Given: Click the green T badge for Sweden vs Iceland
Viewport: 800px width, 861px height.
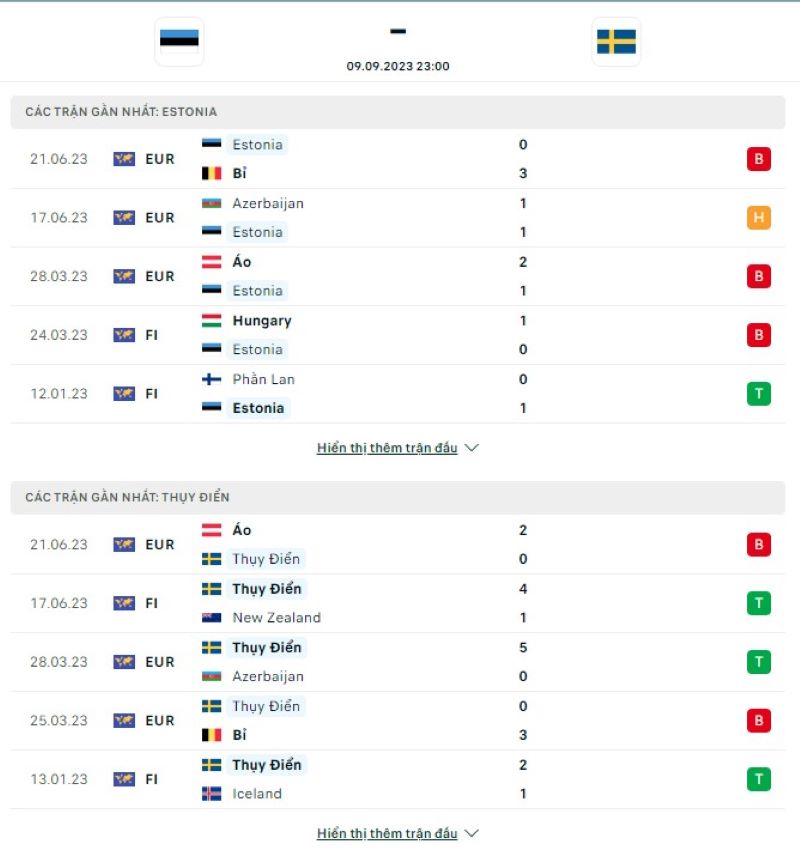Looking at the screenshot, I should pos(759,779).
